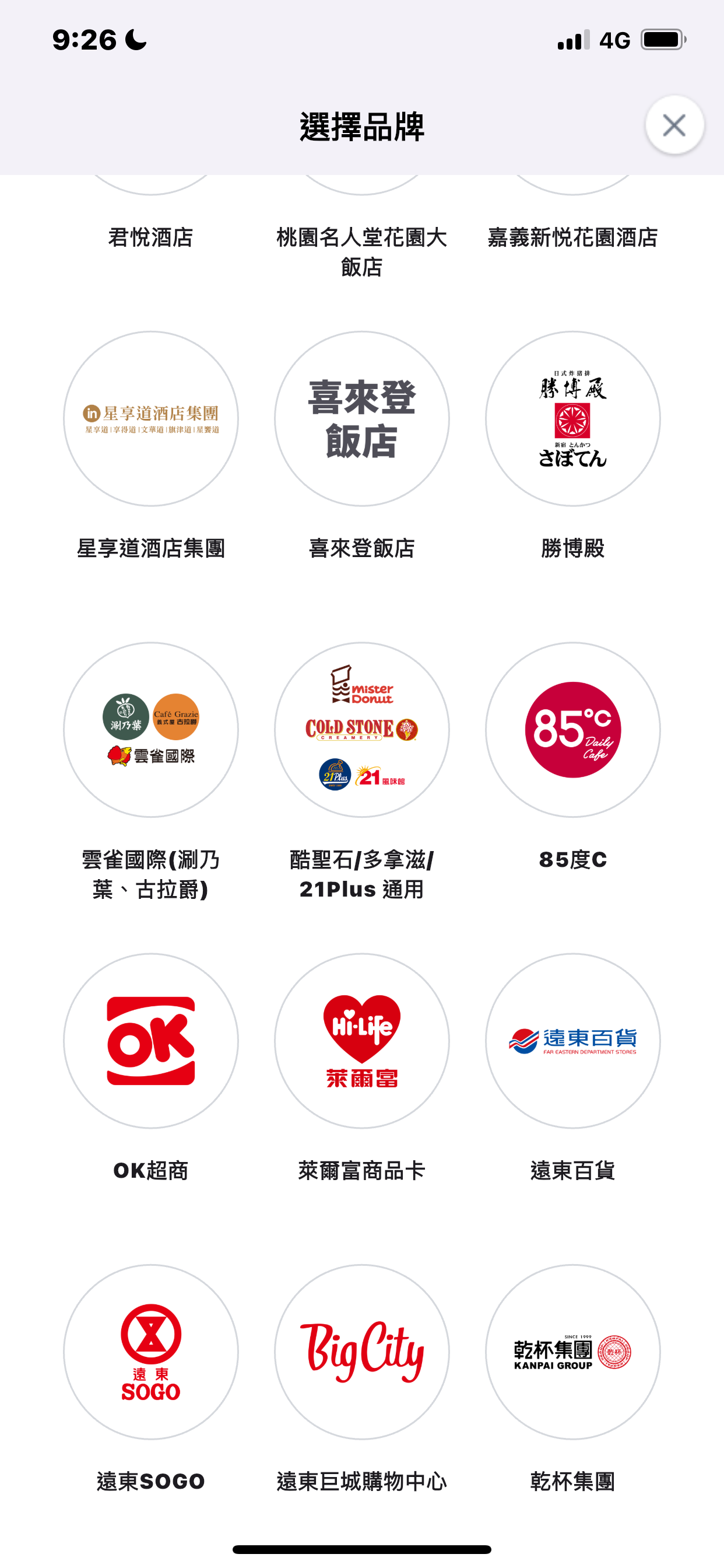
Task: Choose 遠東SOGO brand
Action: [151, 1352]
